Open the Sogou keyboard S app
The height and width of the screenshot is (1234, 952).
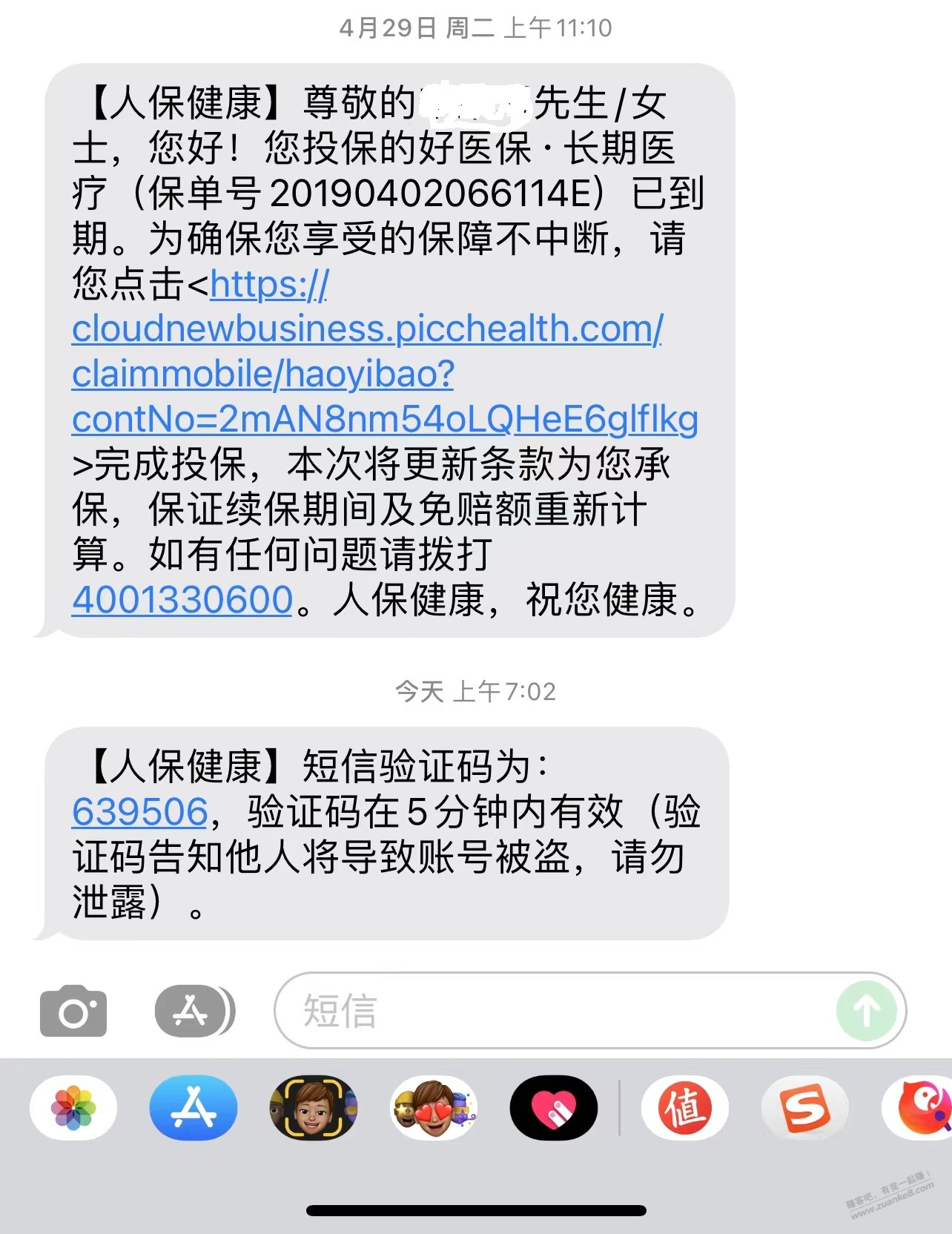[x=805, y=1109]
